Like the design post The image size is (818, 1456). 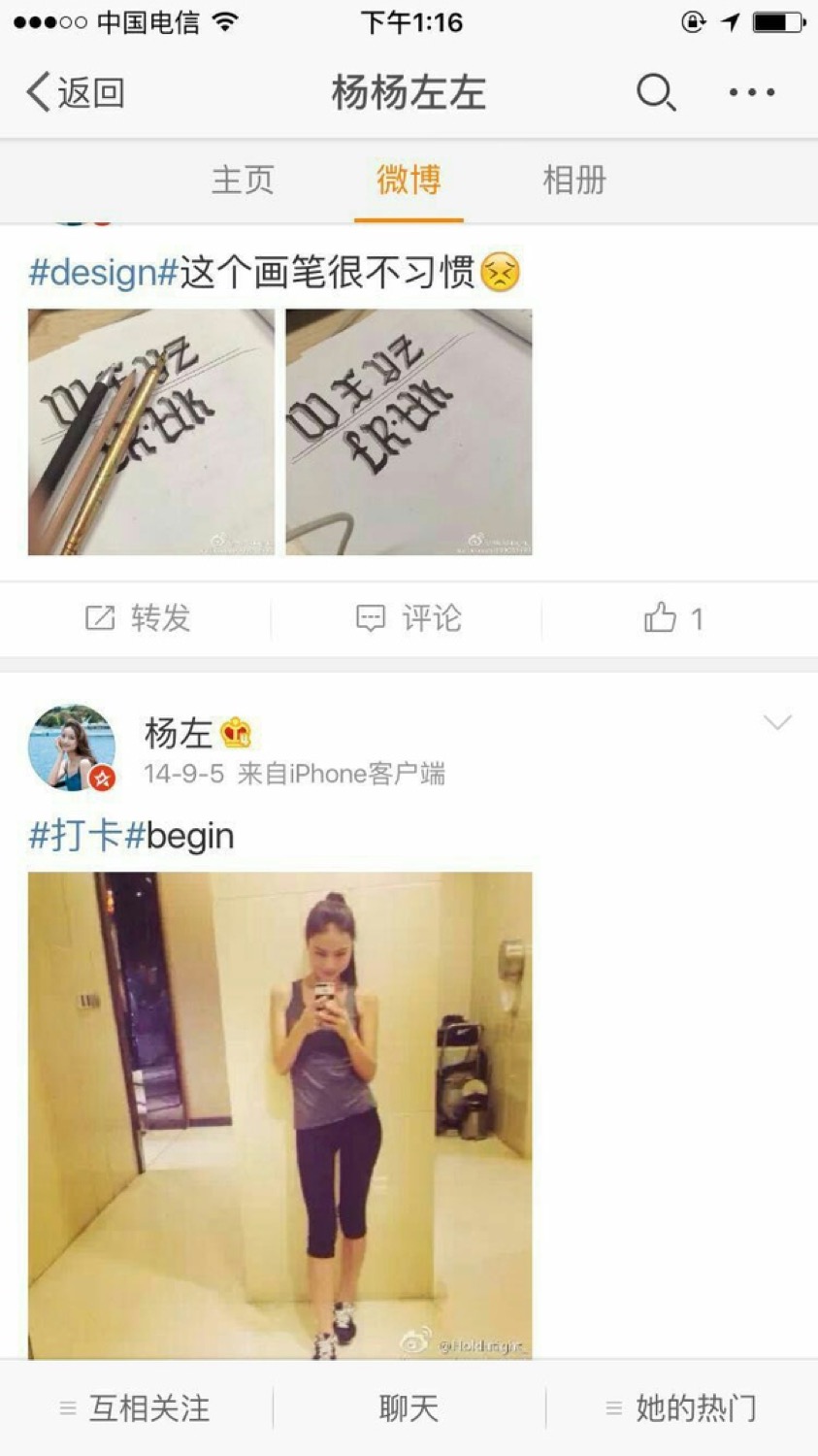point(673,618)
